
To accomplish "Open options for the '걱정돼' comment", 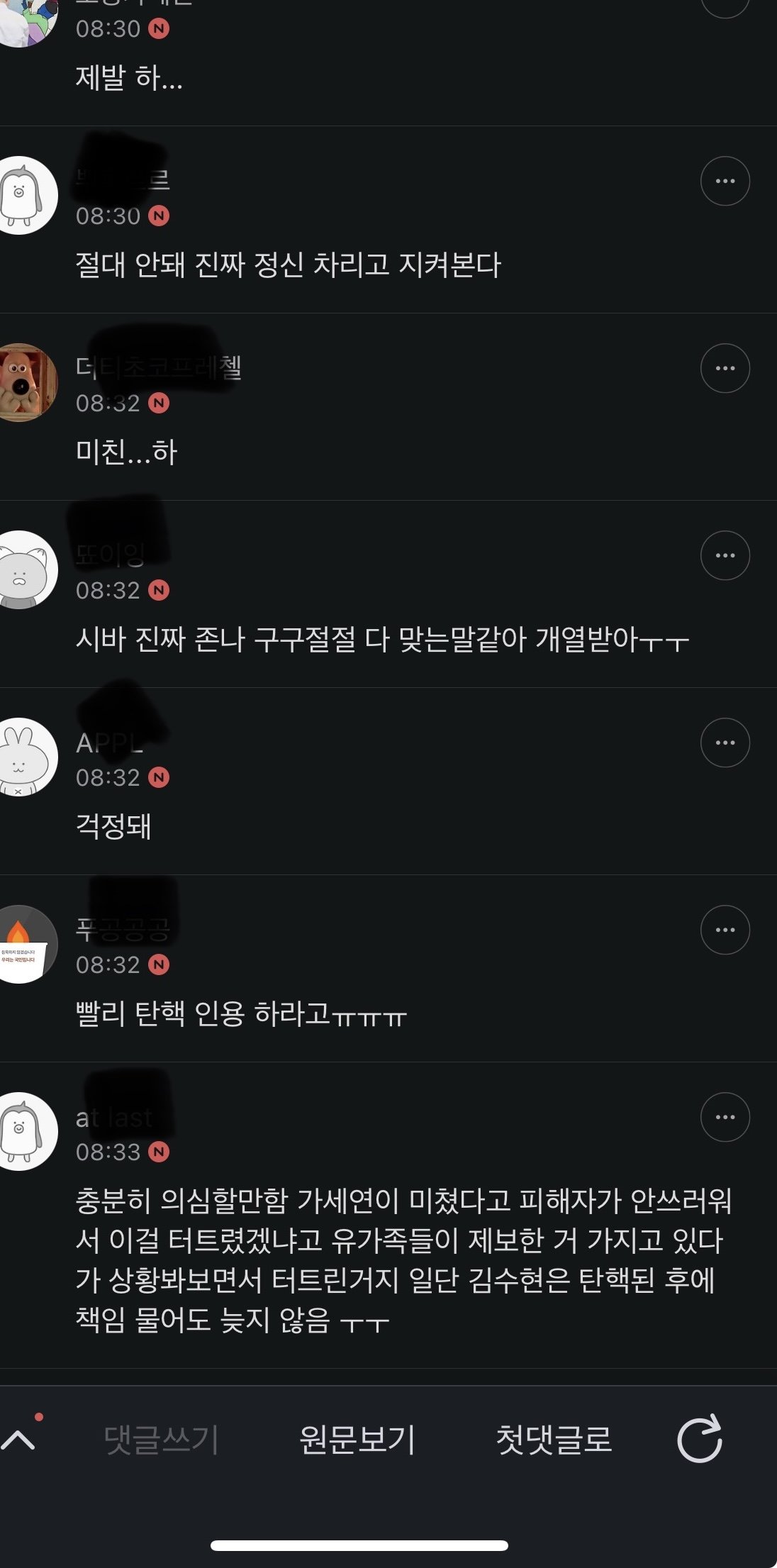I will coord(725,743).
